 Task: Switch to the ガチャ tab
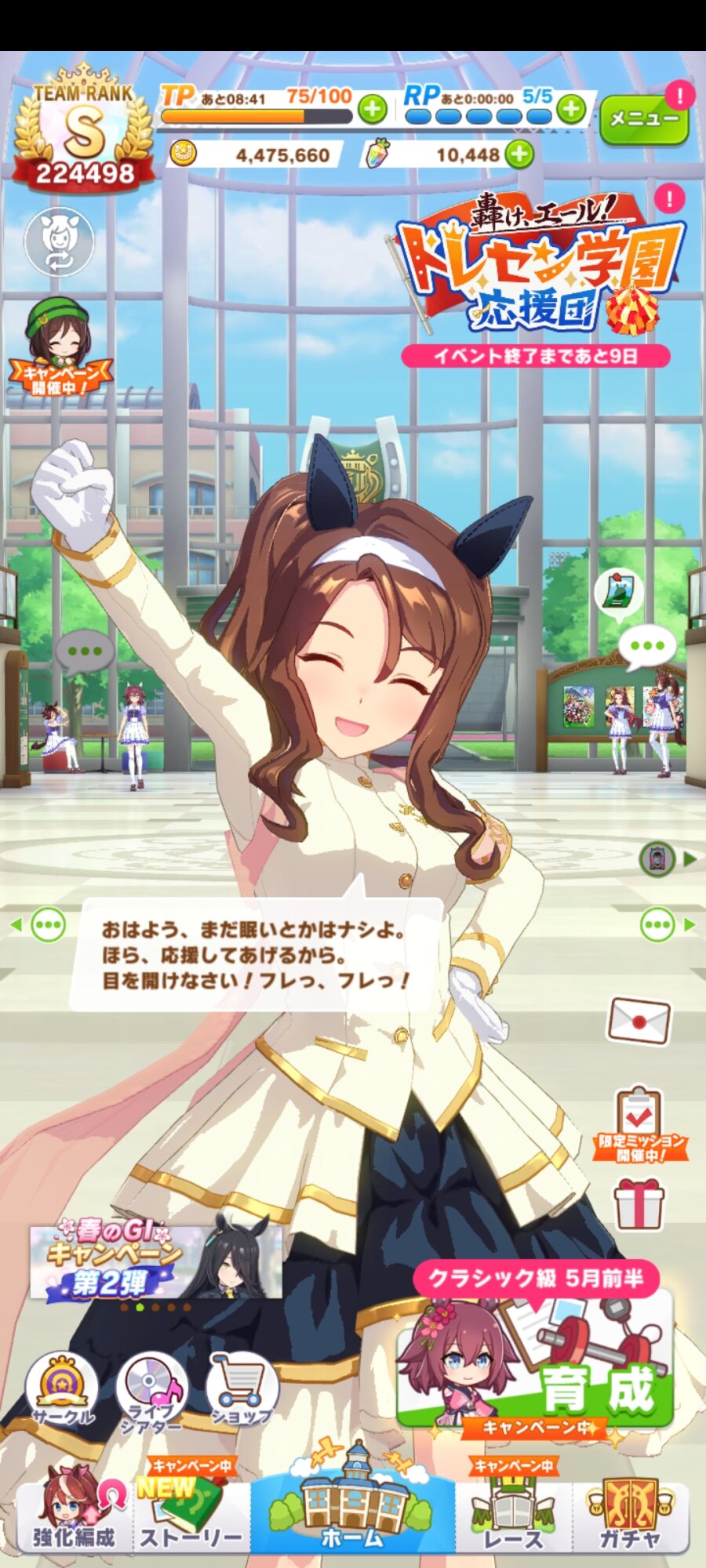pos(630,1513)
